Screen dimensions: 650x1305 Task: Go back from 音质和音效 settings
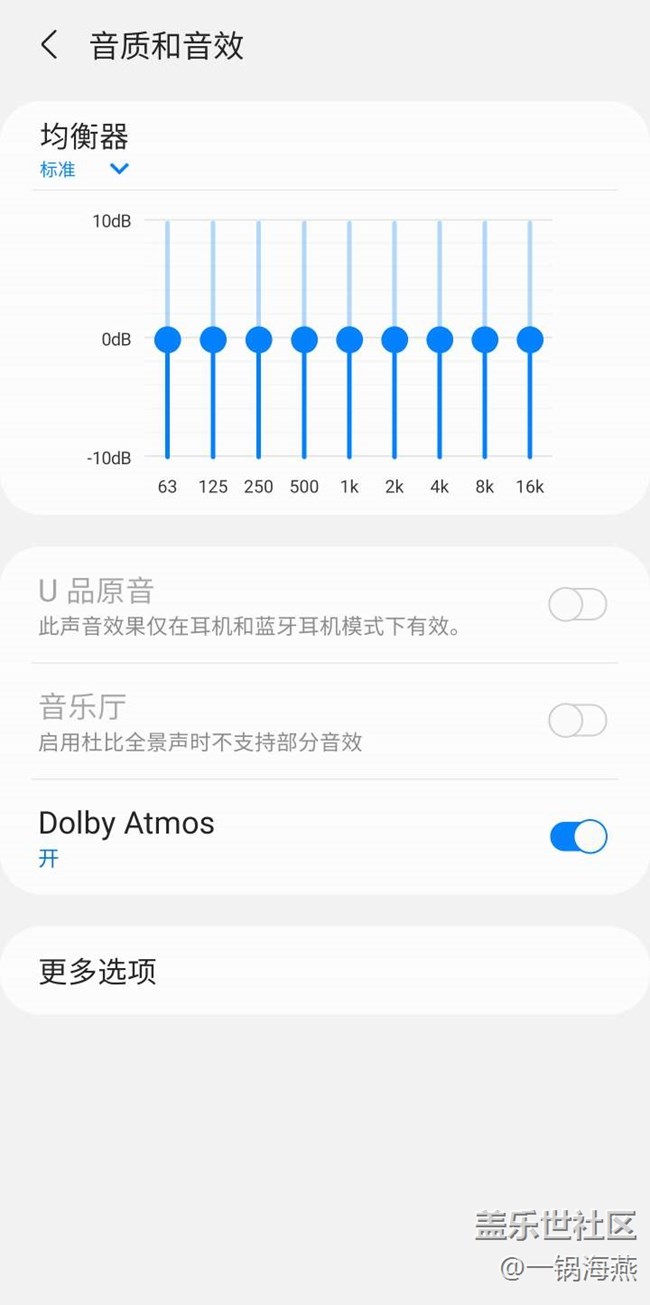(x=49, y=46)
